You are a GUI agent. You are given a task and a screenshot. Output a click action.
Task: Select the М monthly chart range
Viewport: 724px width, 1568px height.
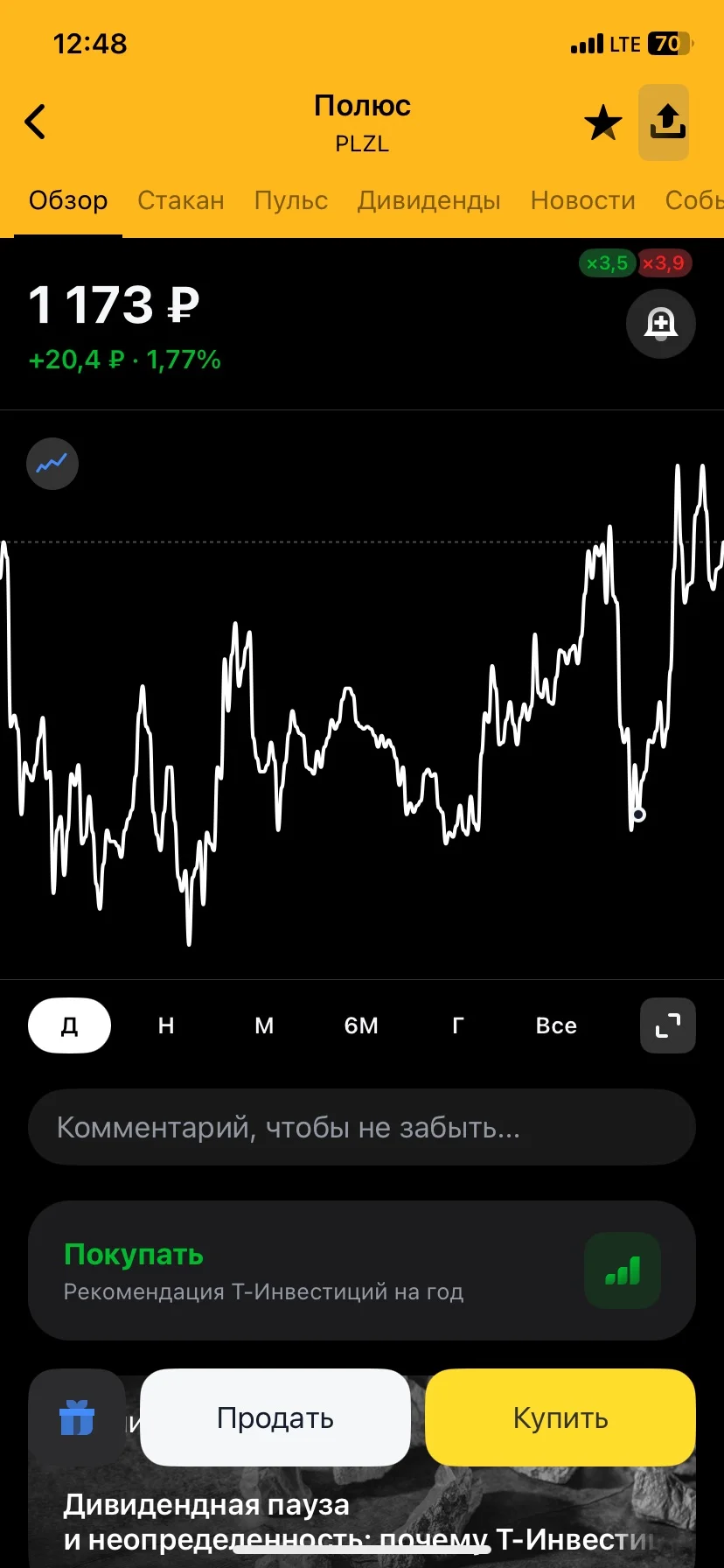tap(264, 1025)
